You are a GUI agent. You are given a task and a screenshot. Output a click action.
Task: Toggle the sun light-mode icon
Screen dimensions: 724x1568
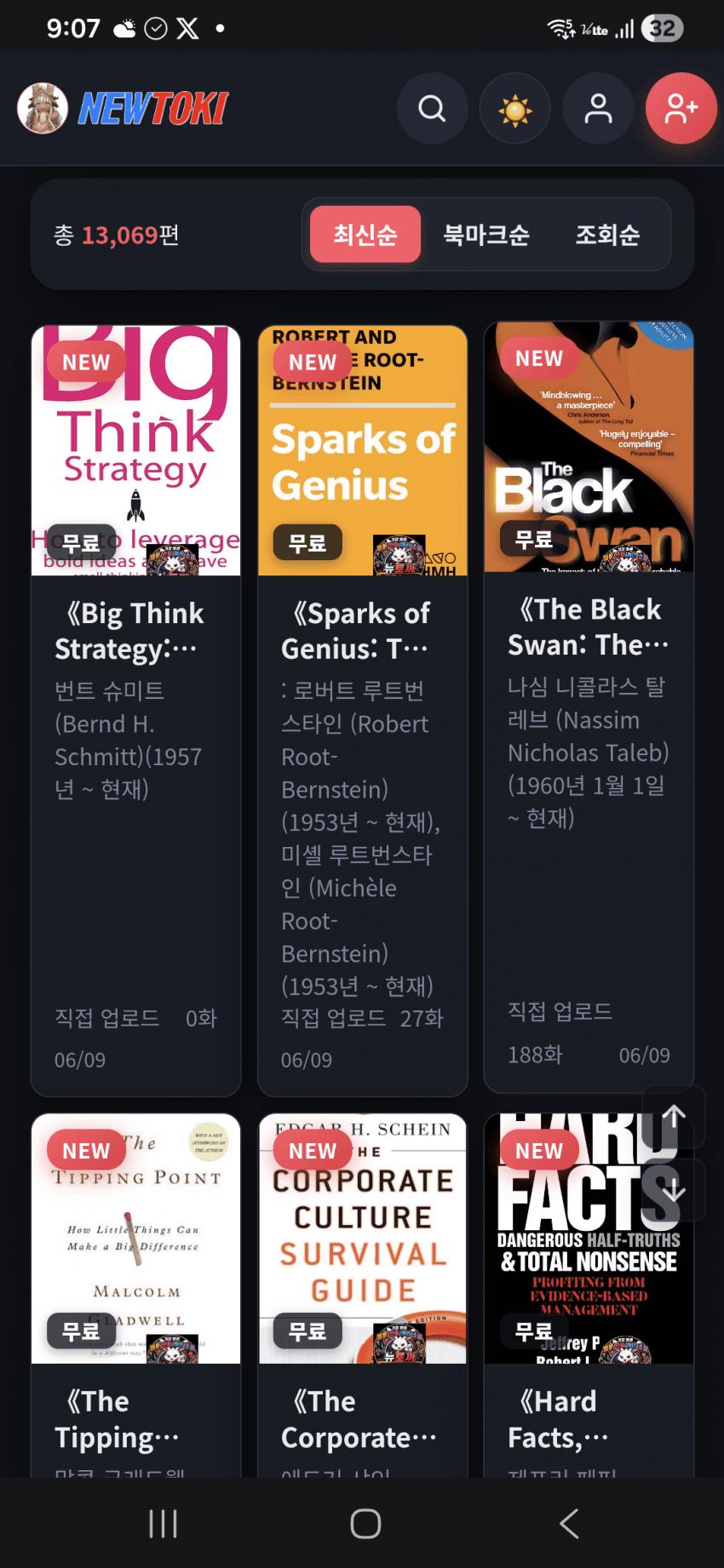click(x=514, y=109)
